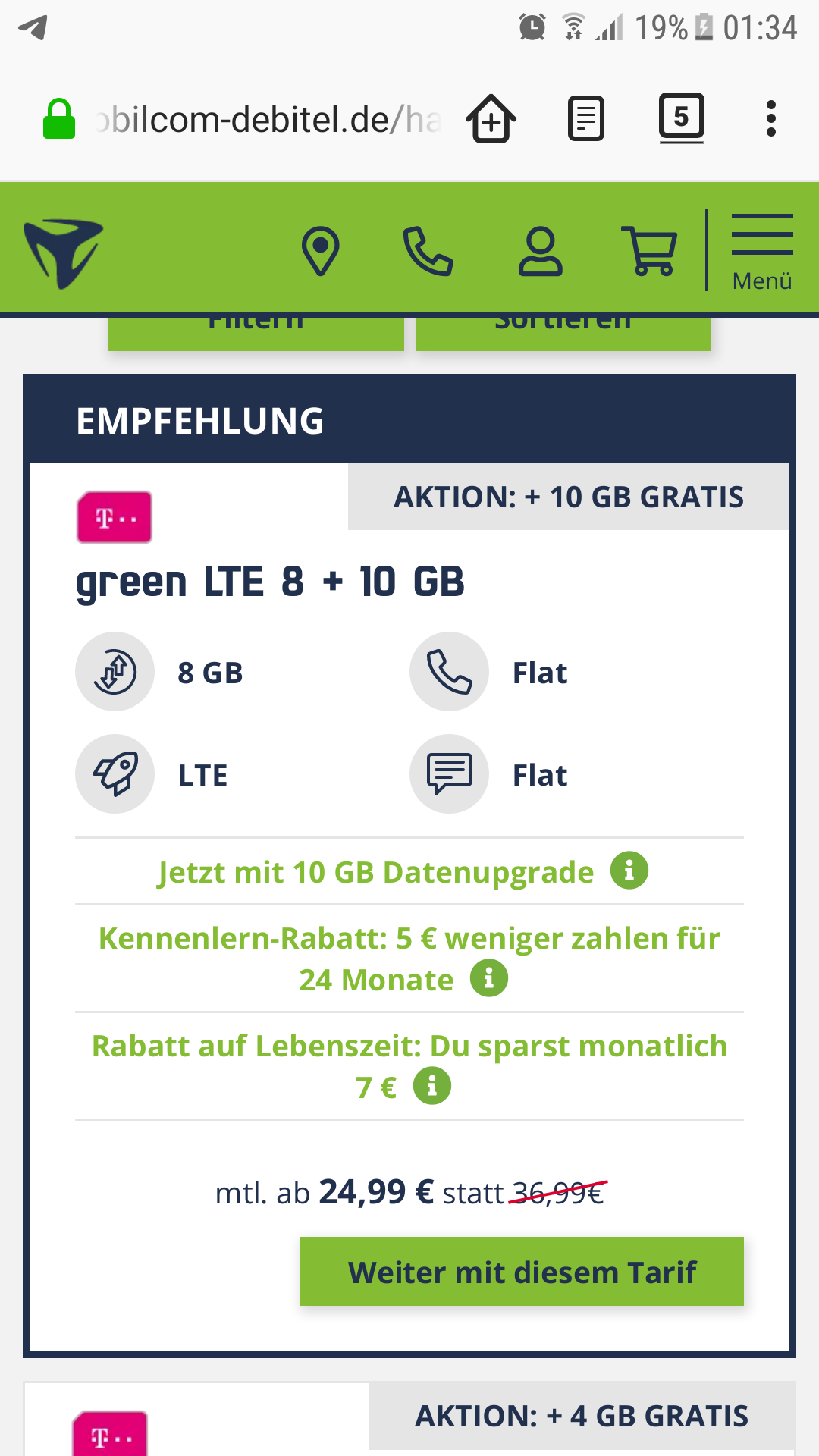Tap the phone contact icon in header
Screen dimensions: 819x1456
coord(428,251)
